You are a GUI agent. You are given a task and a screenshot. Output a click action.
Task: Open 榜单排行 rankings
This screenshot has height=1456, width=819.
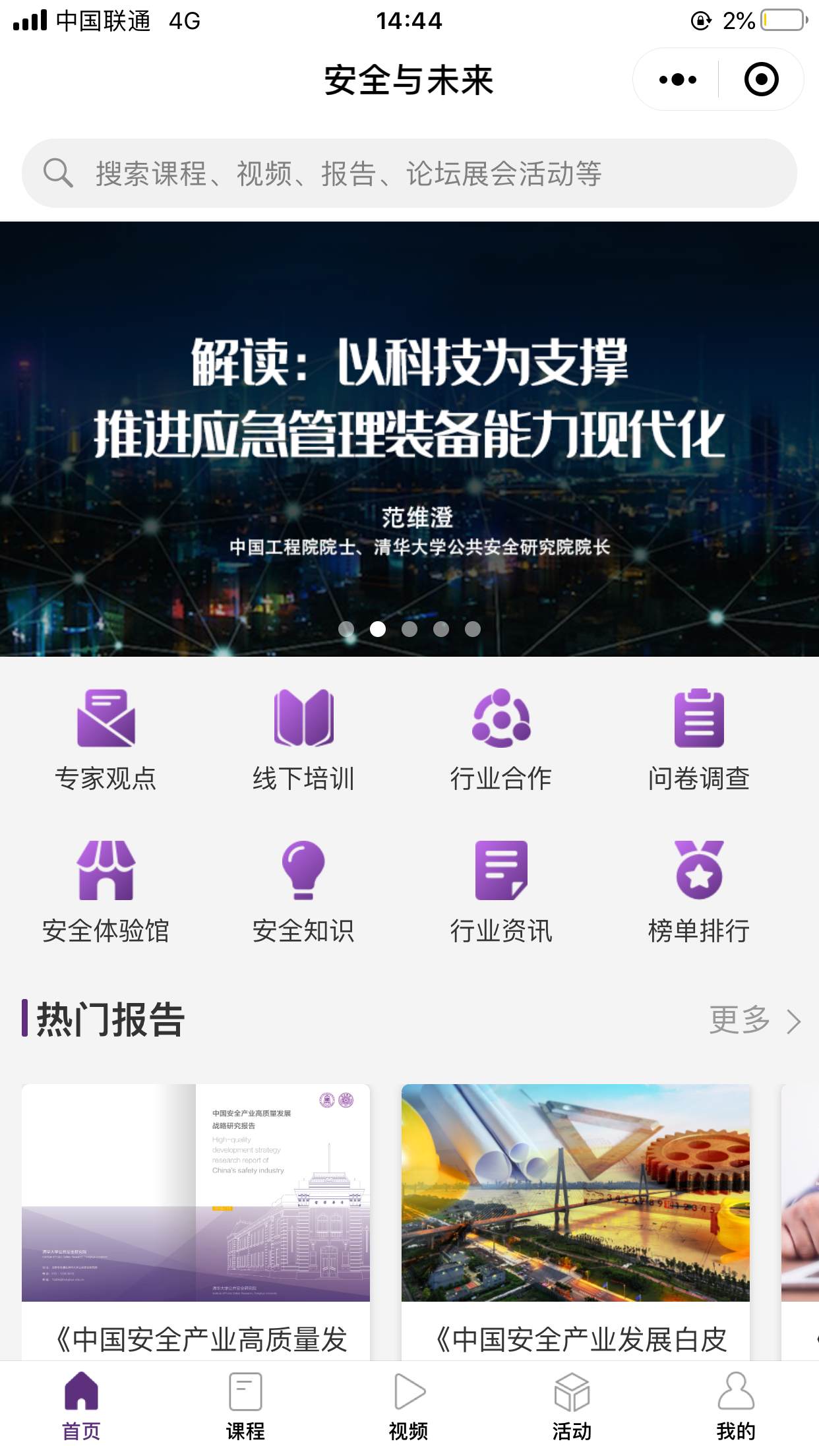point(699,890)
